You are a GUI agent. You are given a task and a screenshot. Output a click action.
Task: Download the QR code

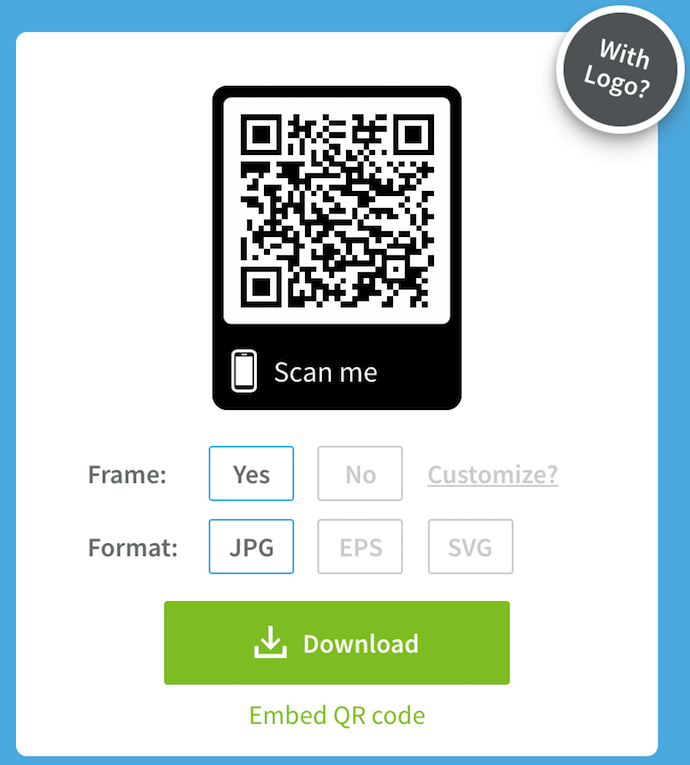(337, 643)
